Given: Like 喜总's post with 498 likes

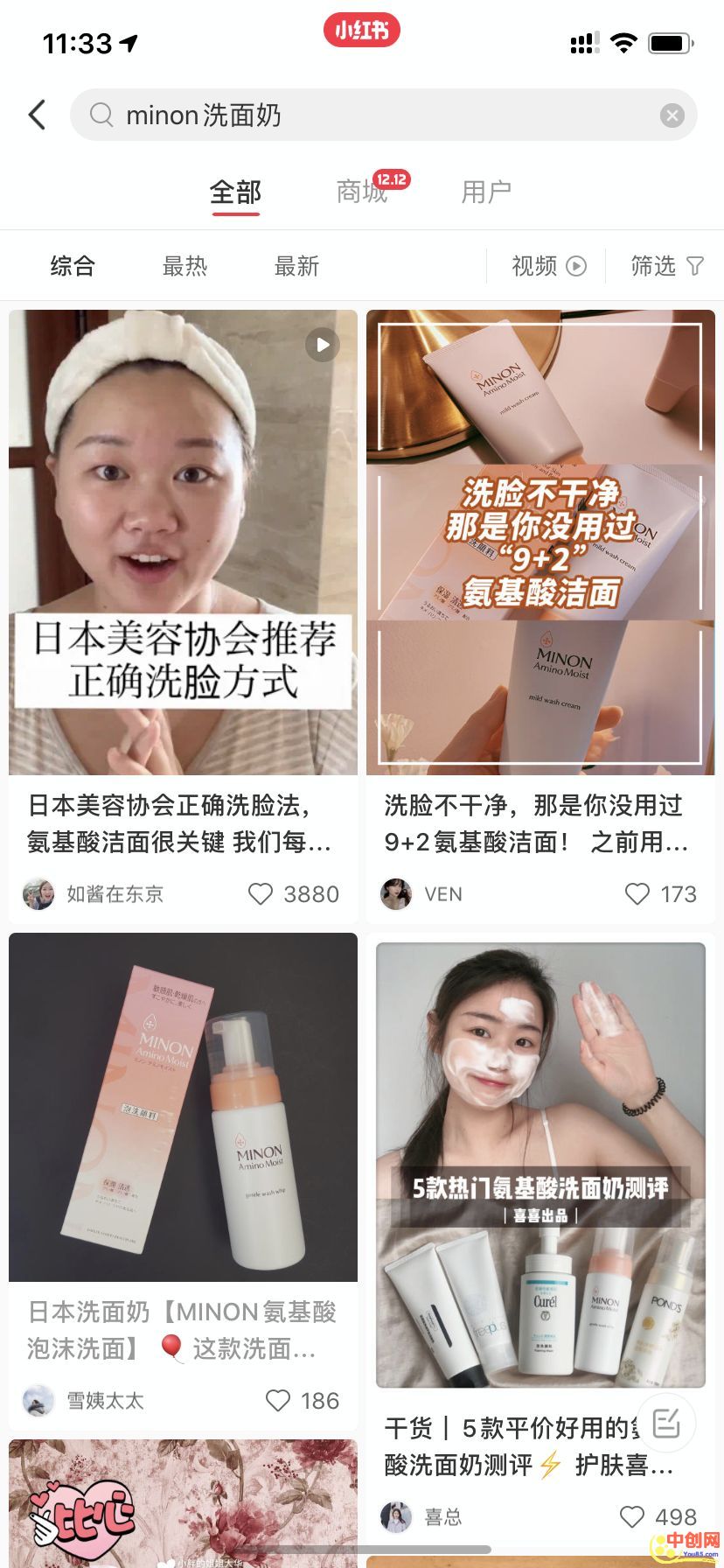Looking at the screenshot, I should click(631, 1516).
